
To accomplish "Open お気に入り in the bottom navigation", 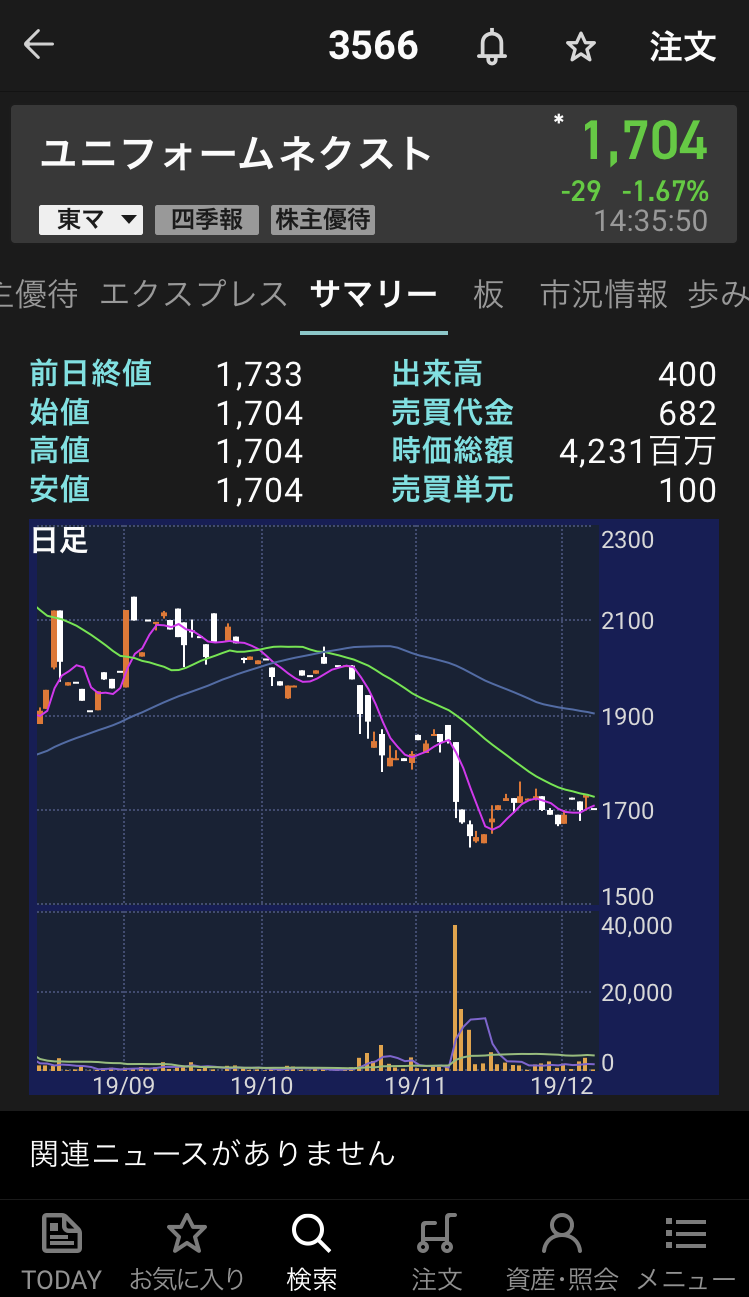I will pos(187,1250).
